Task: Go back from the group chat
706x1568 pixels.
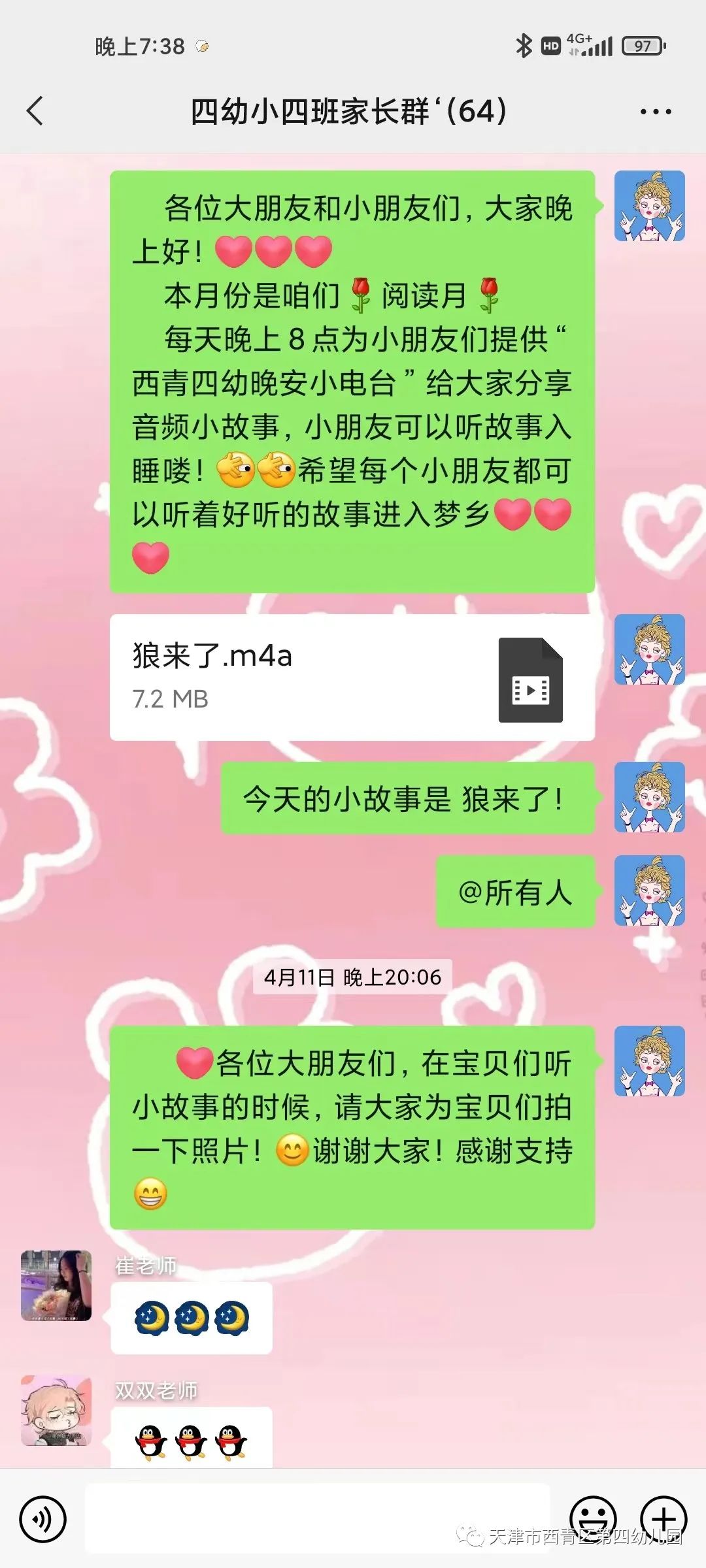Action: [x=35, y=110]
